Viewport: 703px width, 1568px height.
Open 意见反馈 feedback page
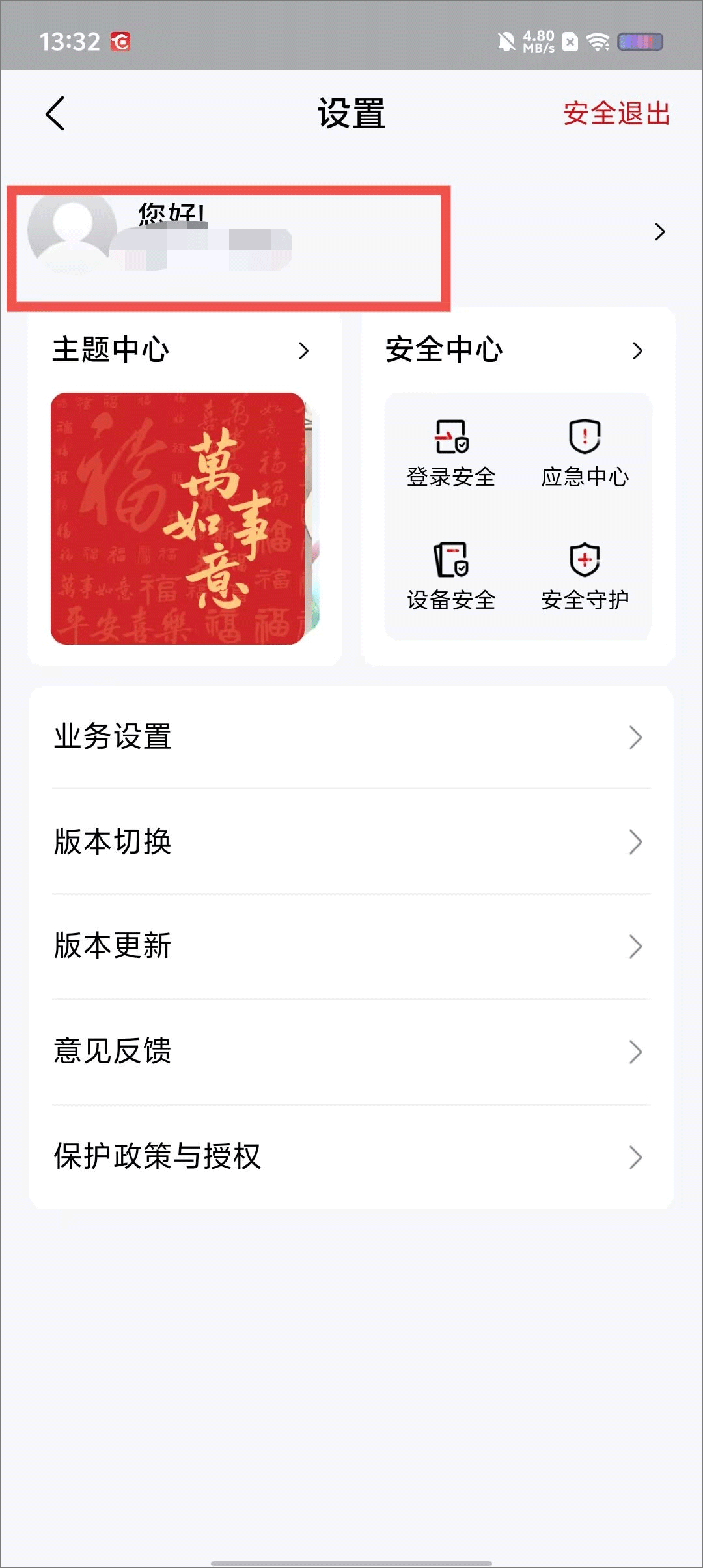click(350, 1051)
